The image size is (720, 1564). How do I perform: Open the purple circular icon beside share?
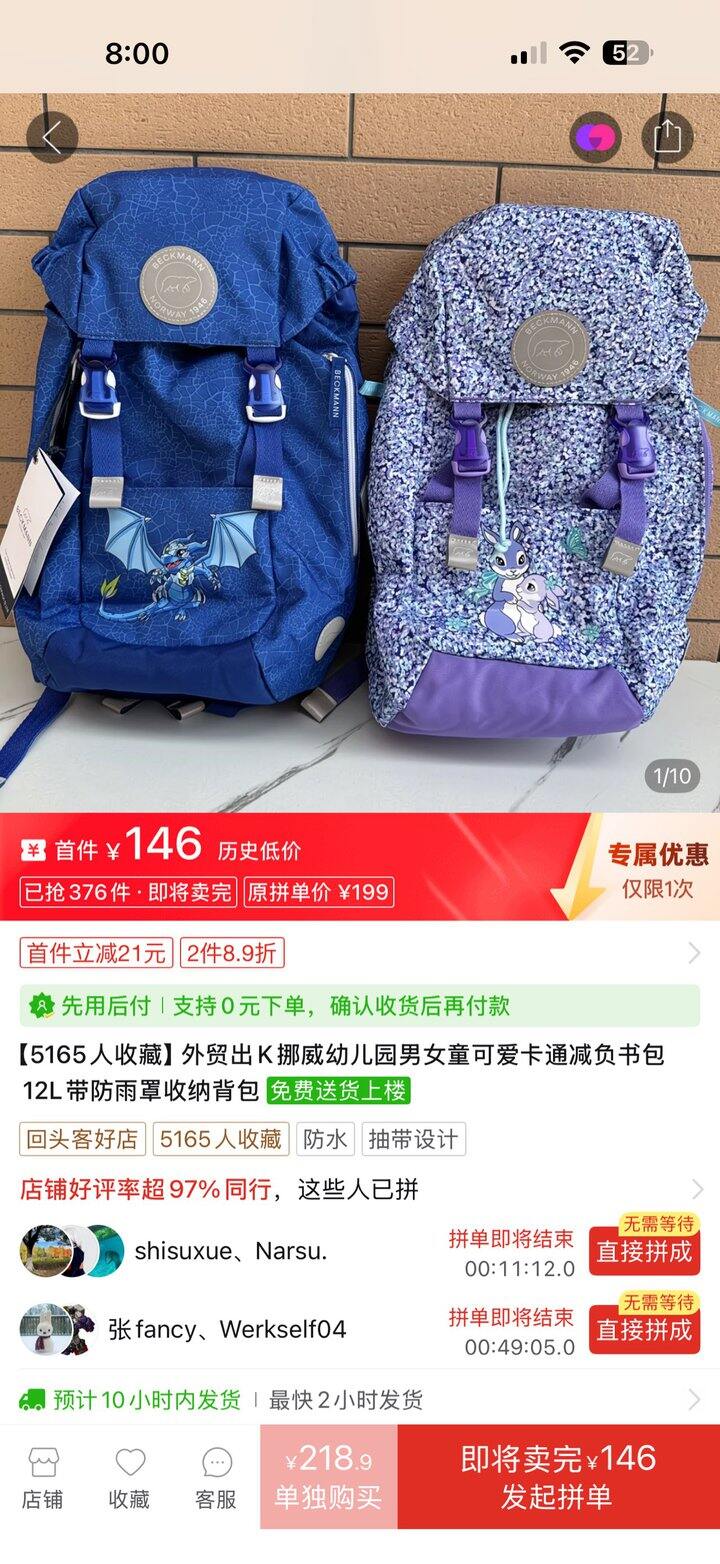point(596,138)
